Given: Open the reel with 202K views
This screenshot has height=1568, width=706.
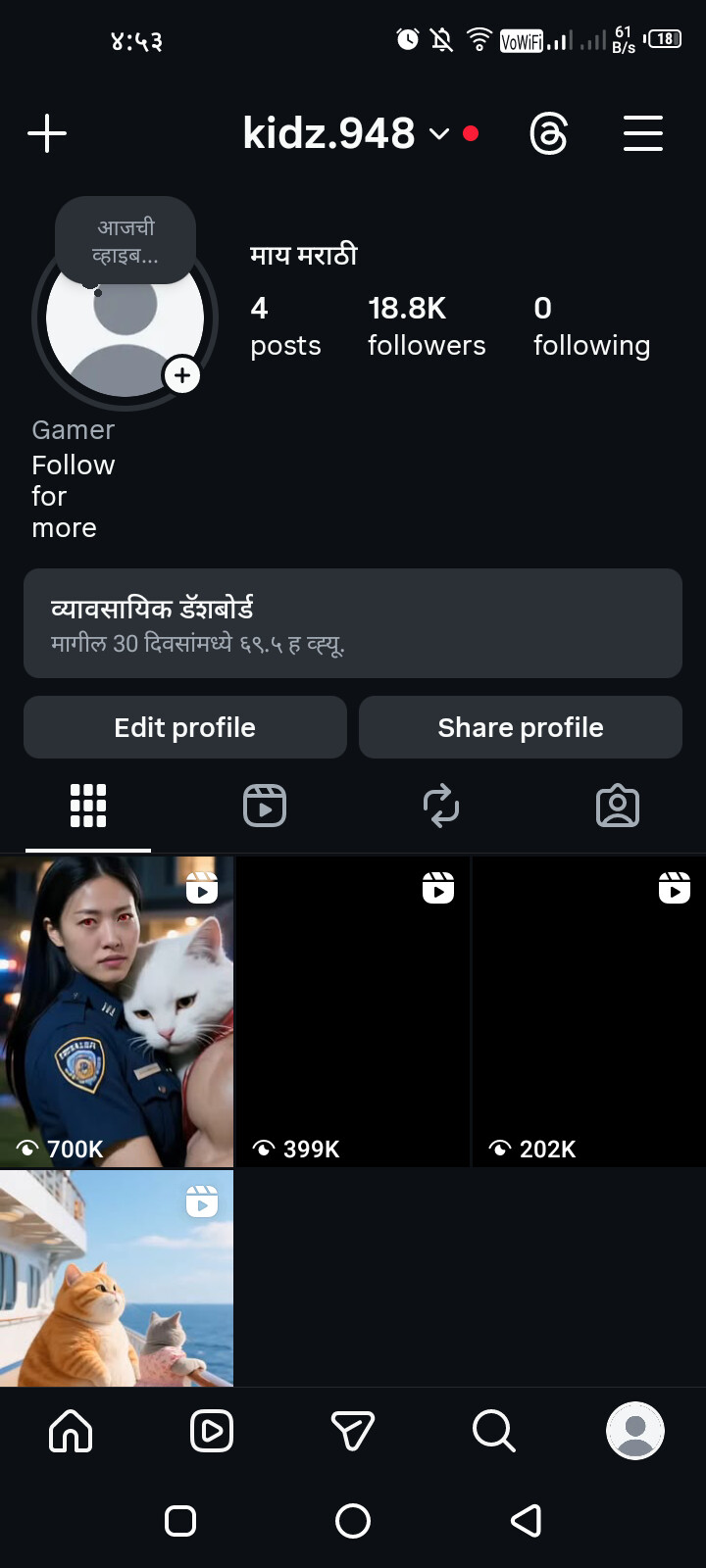Looking at the screenshot, I should click(x=589, y=1011).
